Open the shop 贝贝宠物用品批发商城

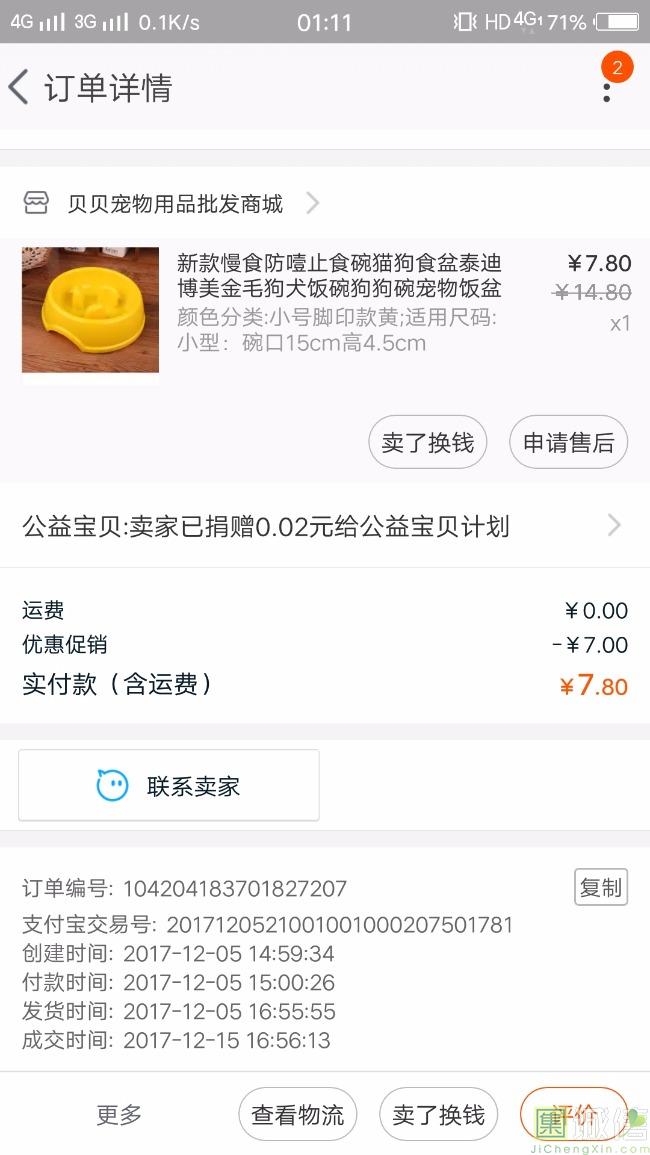175,204
